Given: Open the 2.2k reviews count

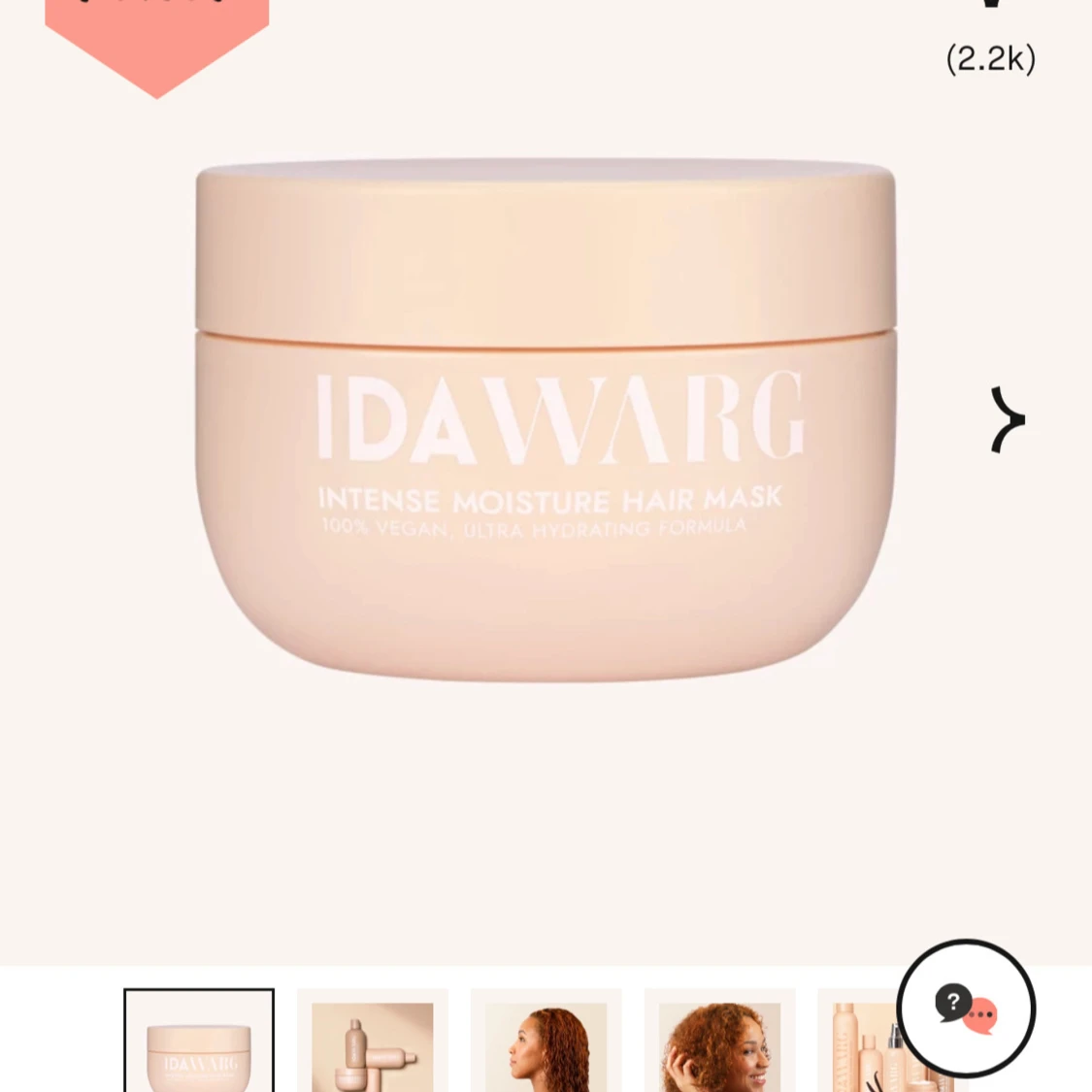Looking at the screenshot, I should click(x=990, y=58).
